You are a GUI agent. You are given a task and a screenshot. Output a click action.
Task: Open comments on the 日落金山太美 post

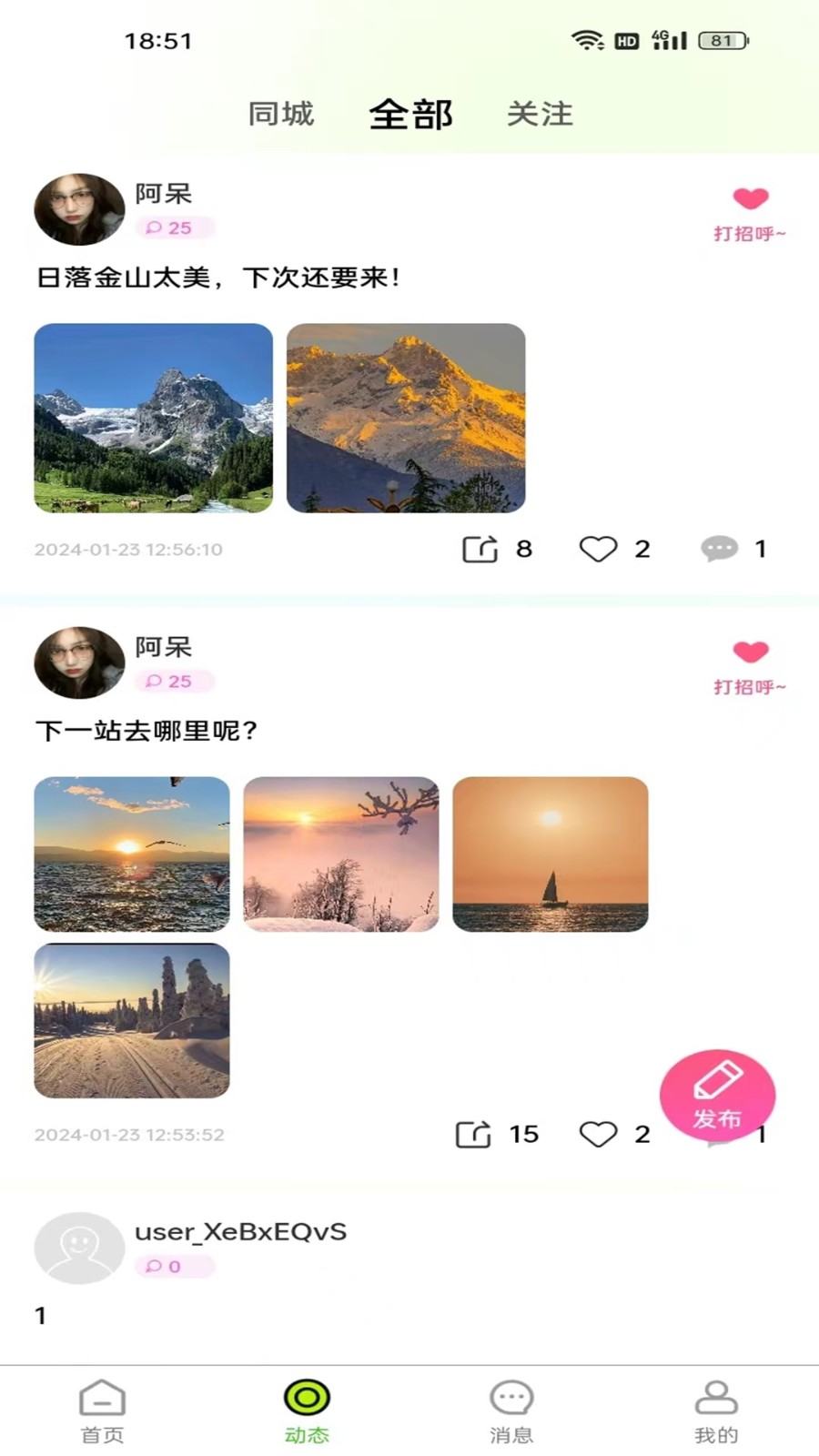(719, 549)
